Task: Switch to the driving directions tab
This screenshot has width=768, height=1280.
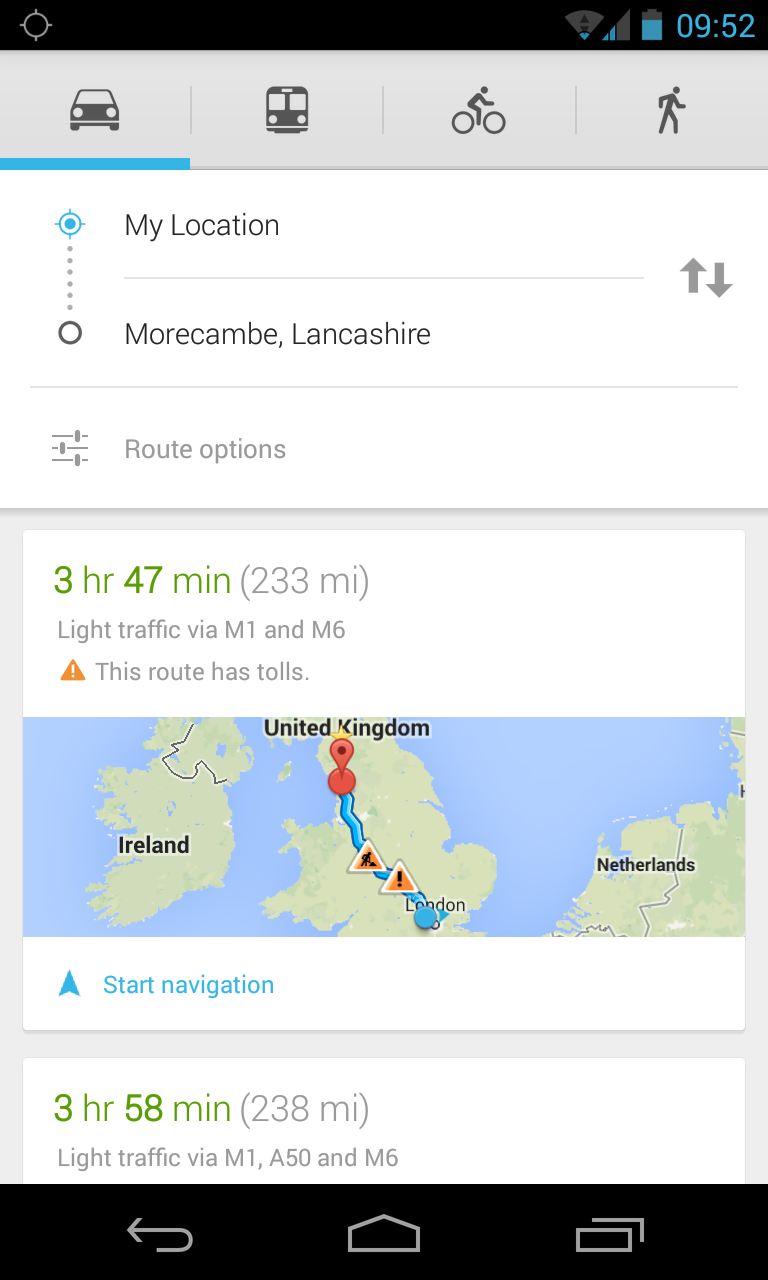Action: coord(95,110)
